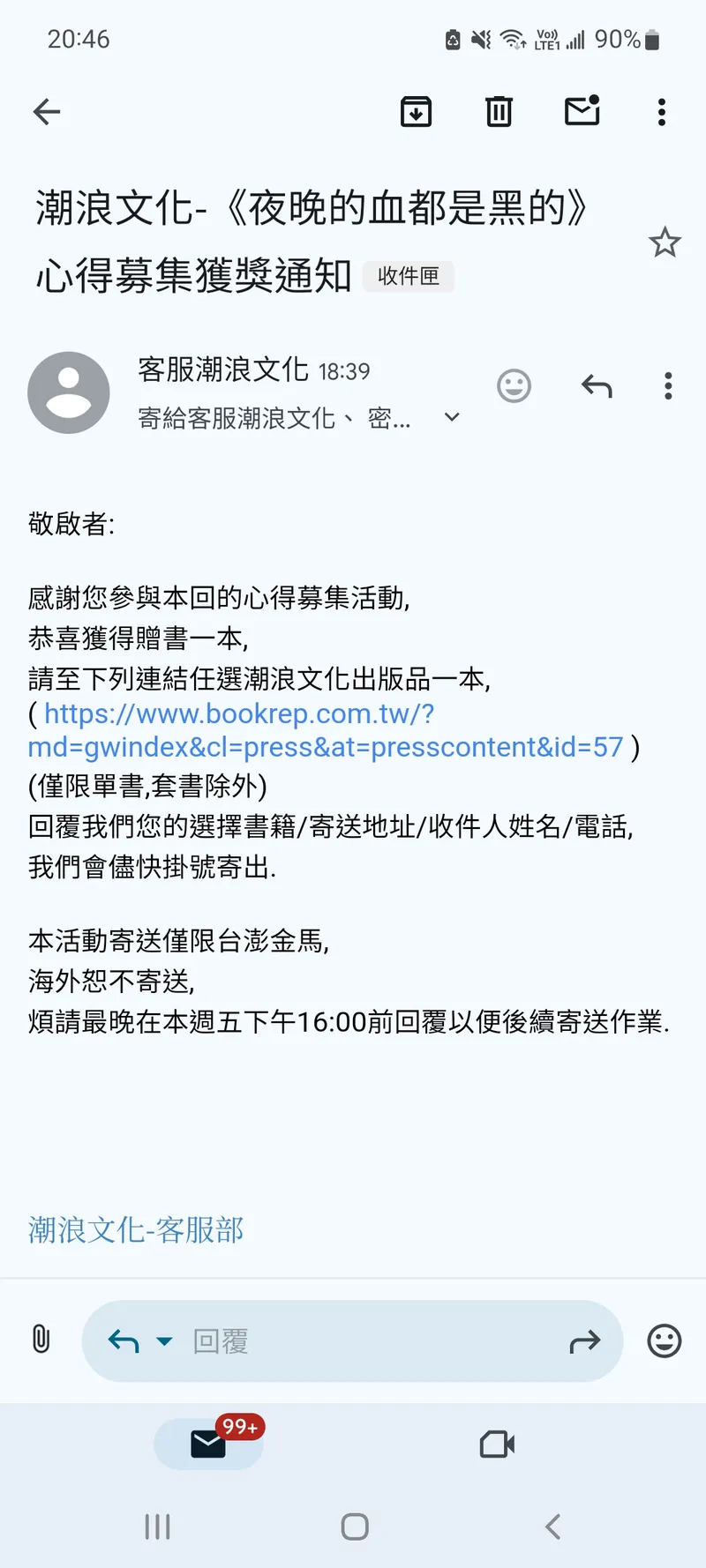Open the Meet video tab
This screenshot has height=1568, width=706.
click(x=496, y=1444)
